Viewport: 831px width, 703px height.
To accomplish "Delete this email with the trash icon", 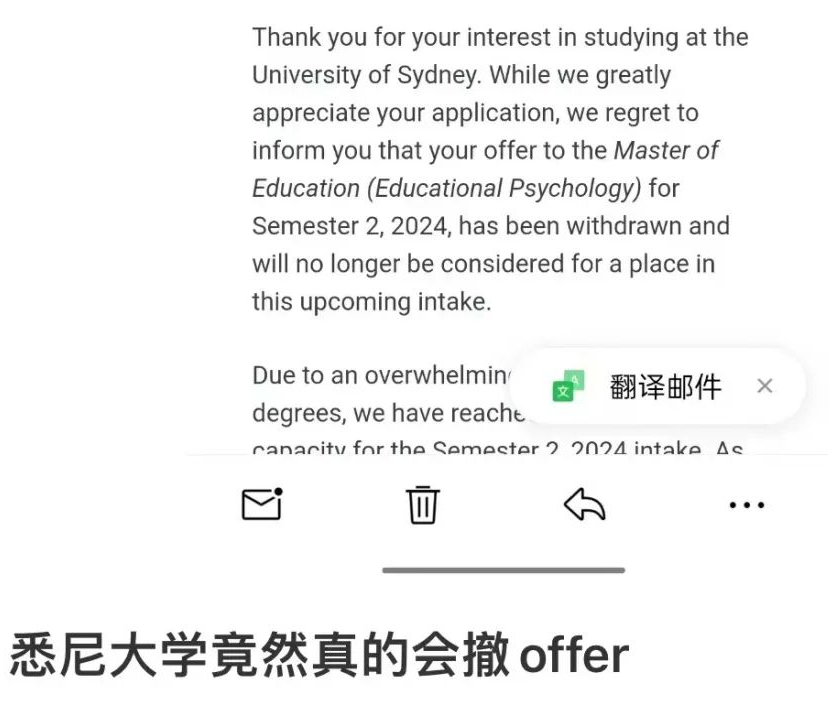I will [x=423, y=505].
